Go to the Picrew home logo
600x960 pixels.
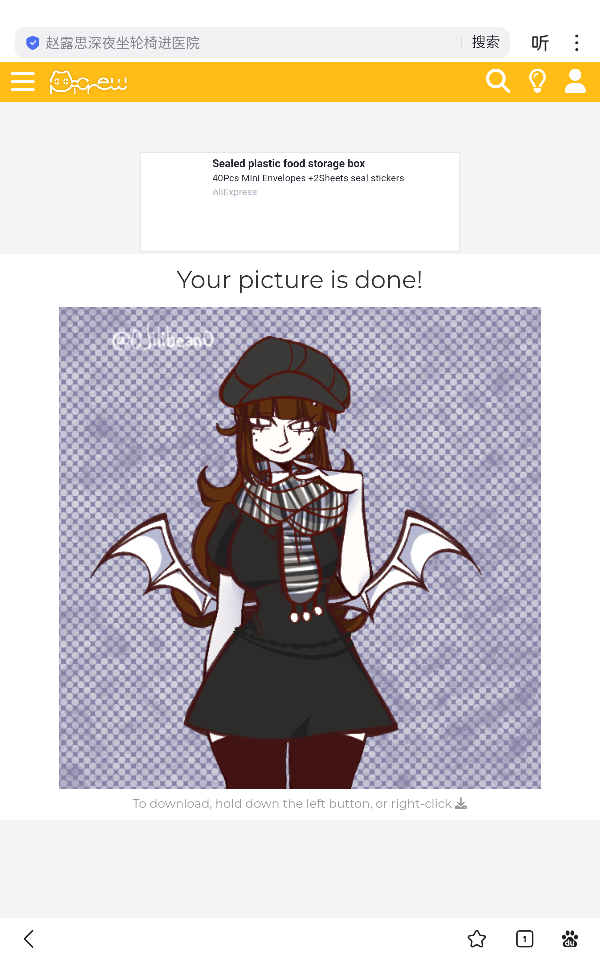[x=89, y=82]
